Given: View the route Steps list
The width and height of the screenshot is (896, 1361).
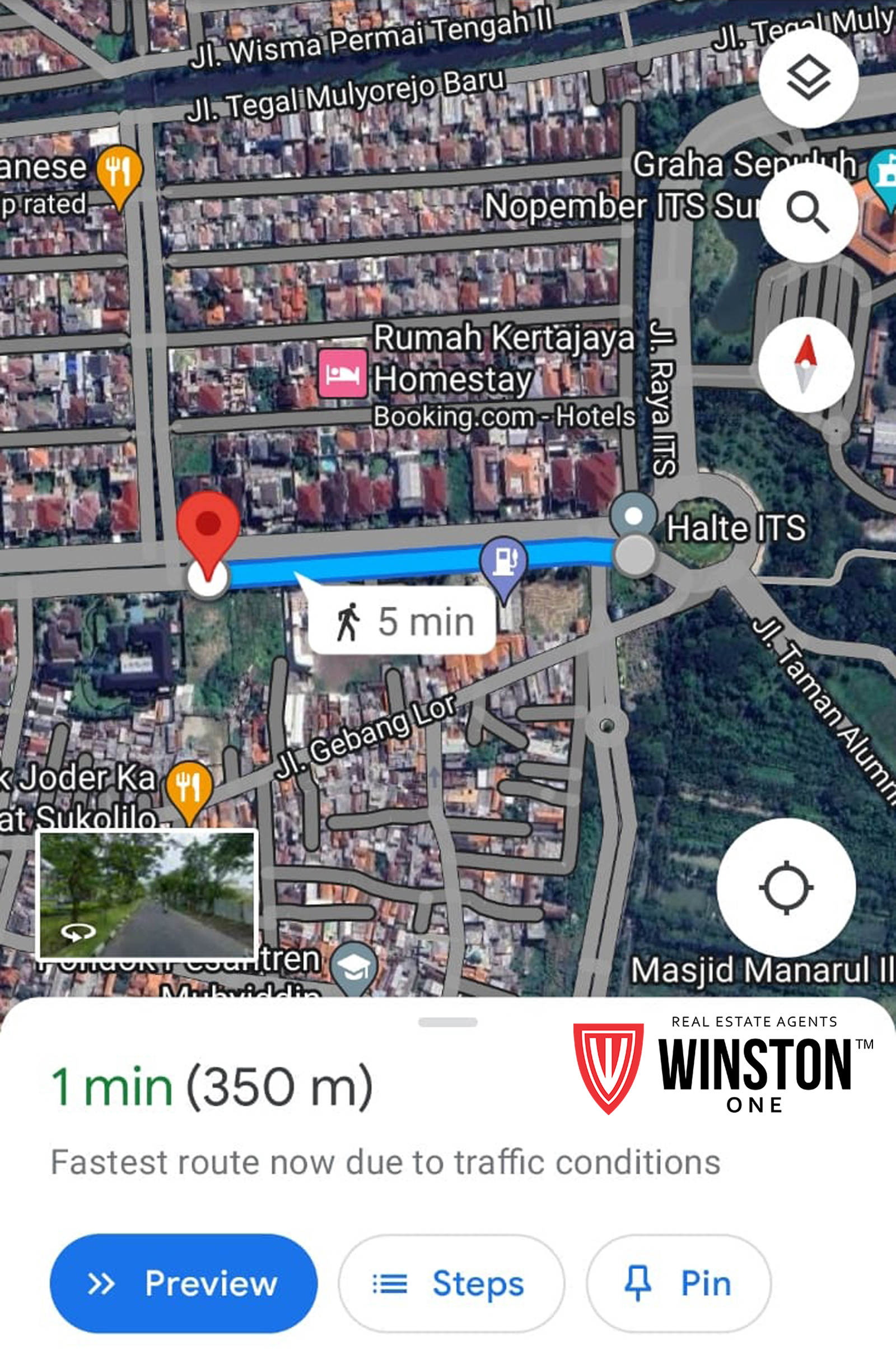Looking at the screenshot, I should (x=451, y=1283).
